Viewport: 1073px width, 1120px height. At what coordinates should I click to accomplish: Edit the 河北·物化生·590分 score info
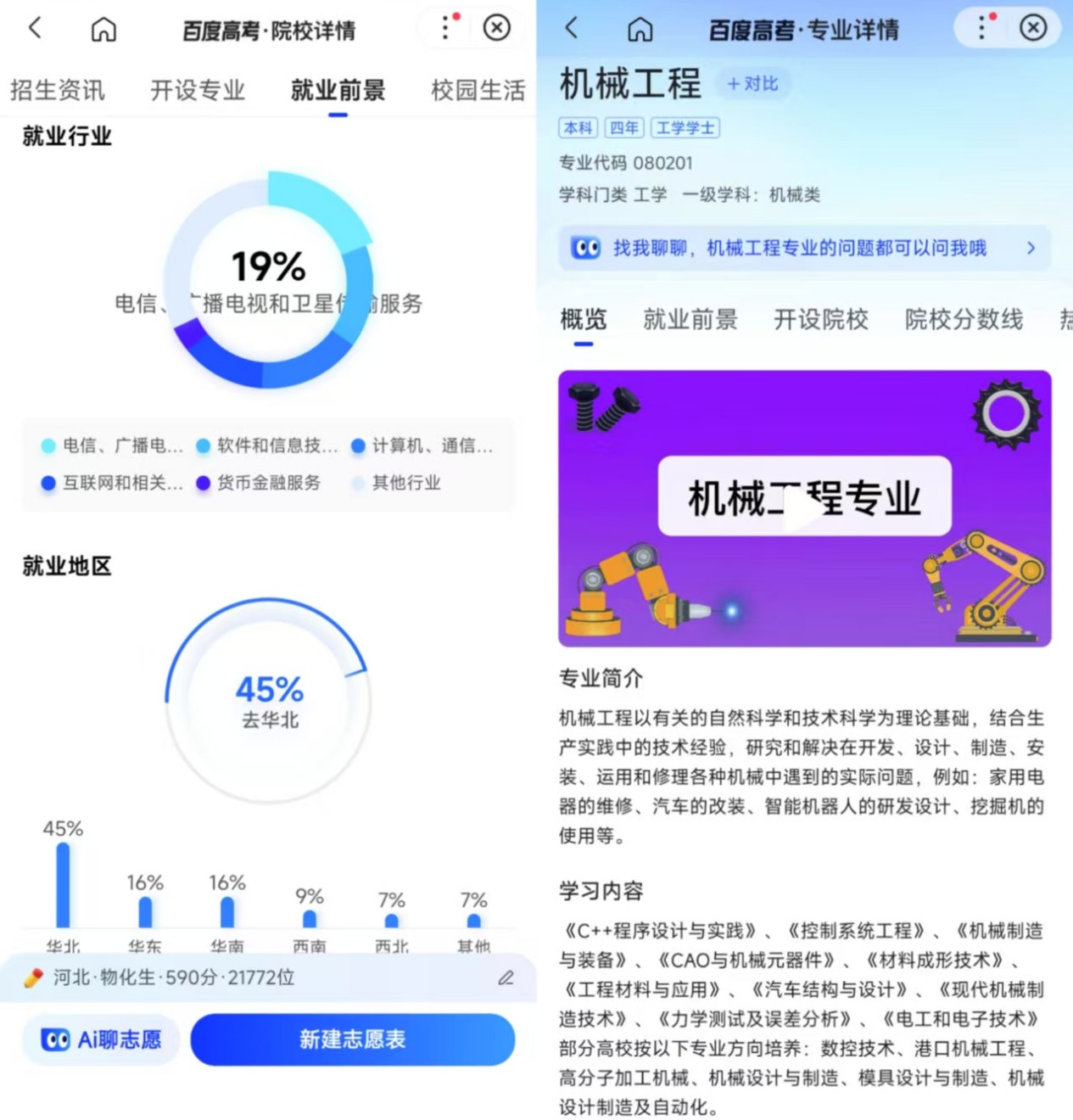[506, 978]
